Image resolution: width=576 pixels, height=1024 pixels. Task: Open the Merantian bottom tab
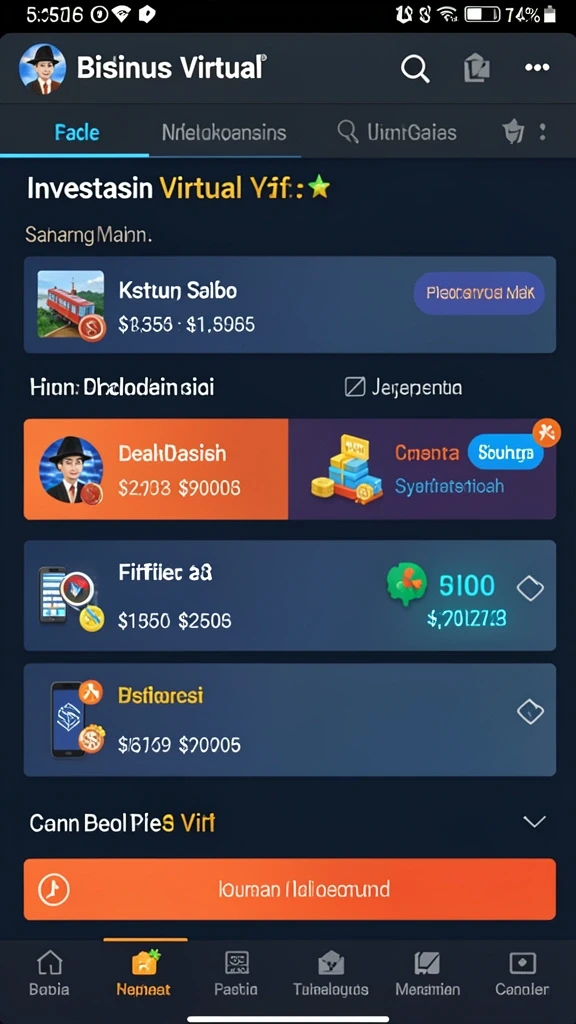pyautogui.click(x=427, y=972)
